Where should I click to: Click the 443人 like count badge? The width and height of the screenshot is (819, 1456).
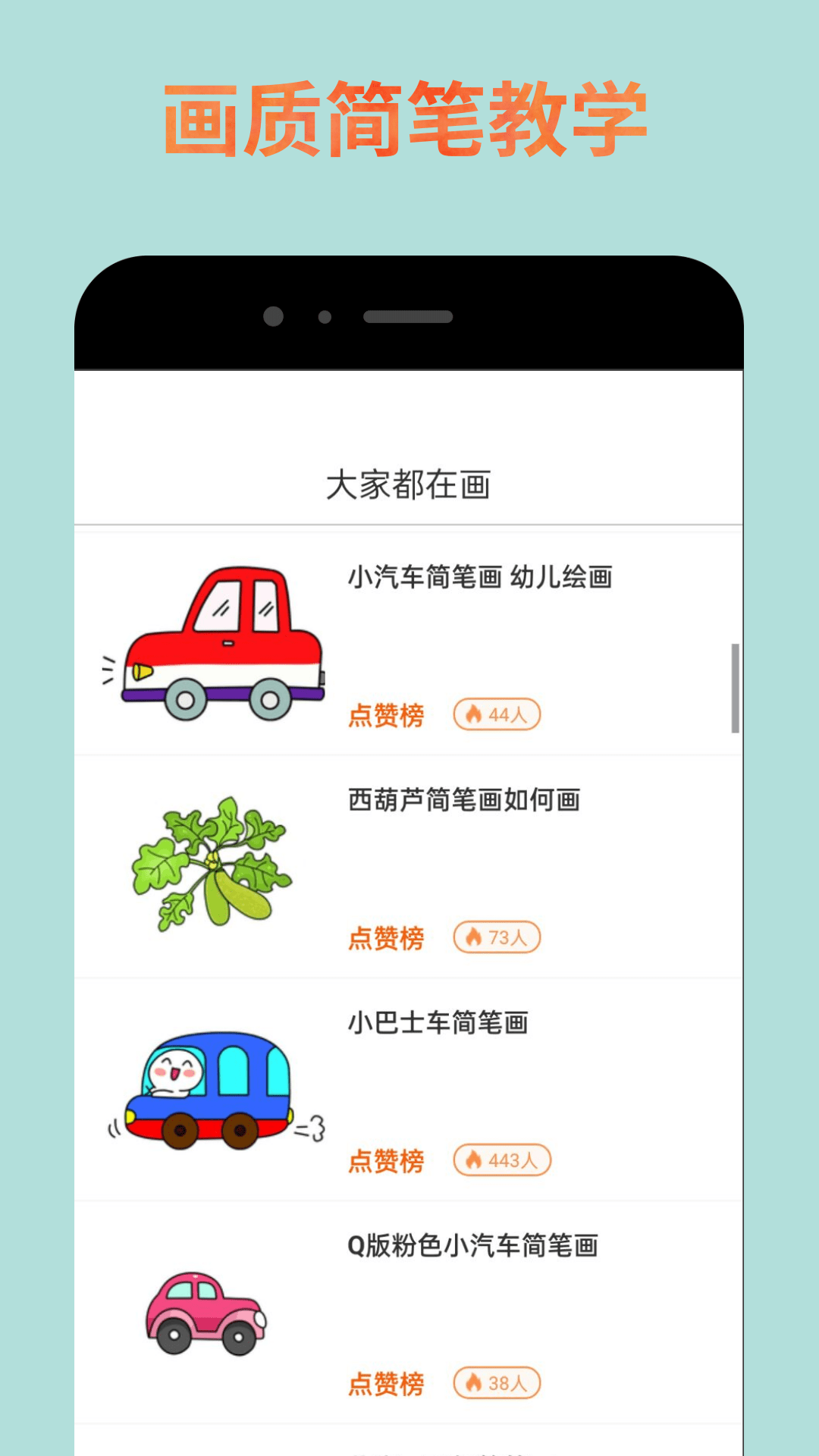pyautogui.click(x=500, y=1159)
